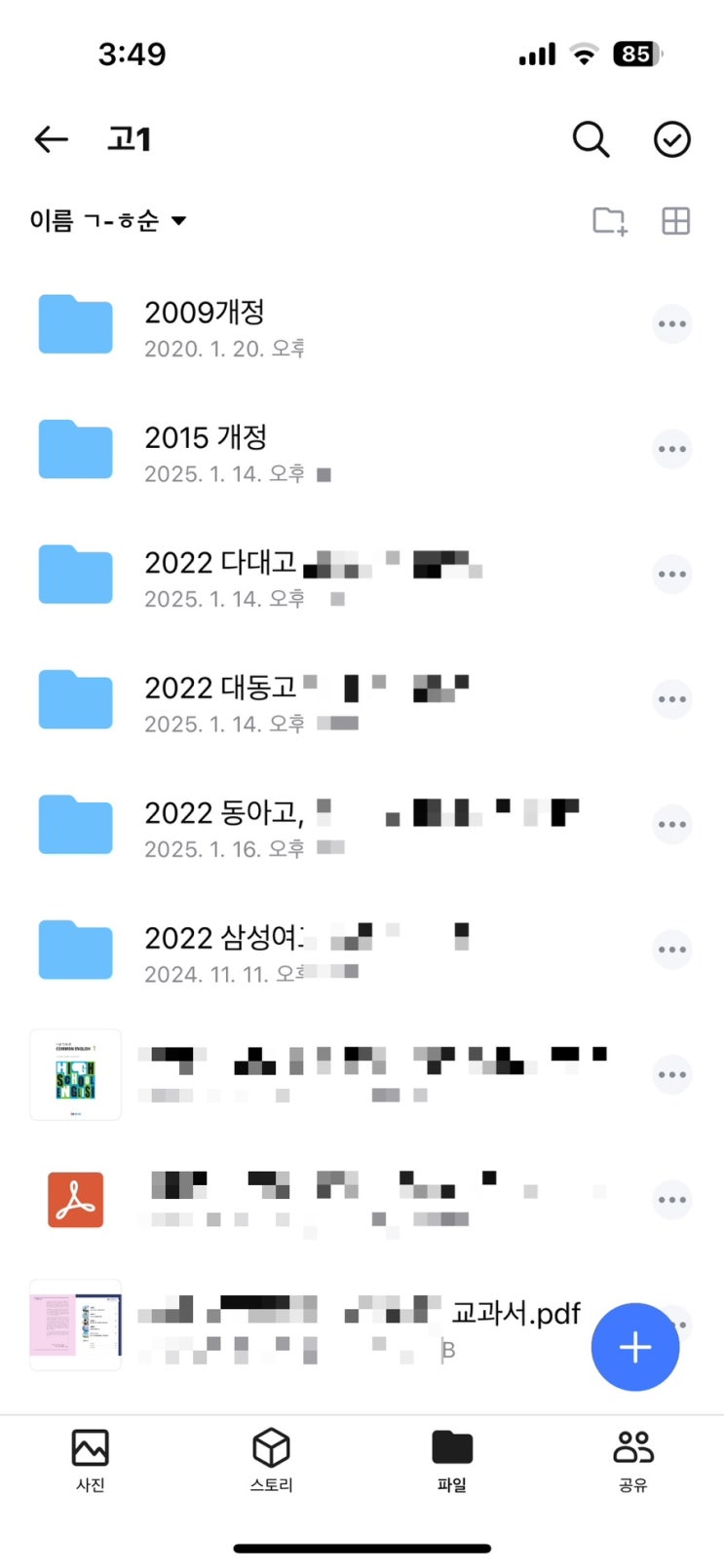Create a new folder
724x1568 pixels.
[x=610, y=221]
